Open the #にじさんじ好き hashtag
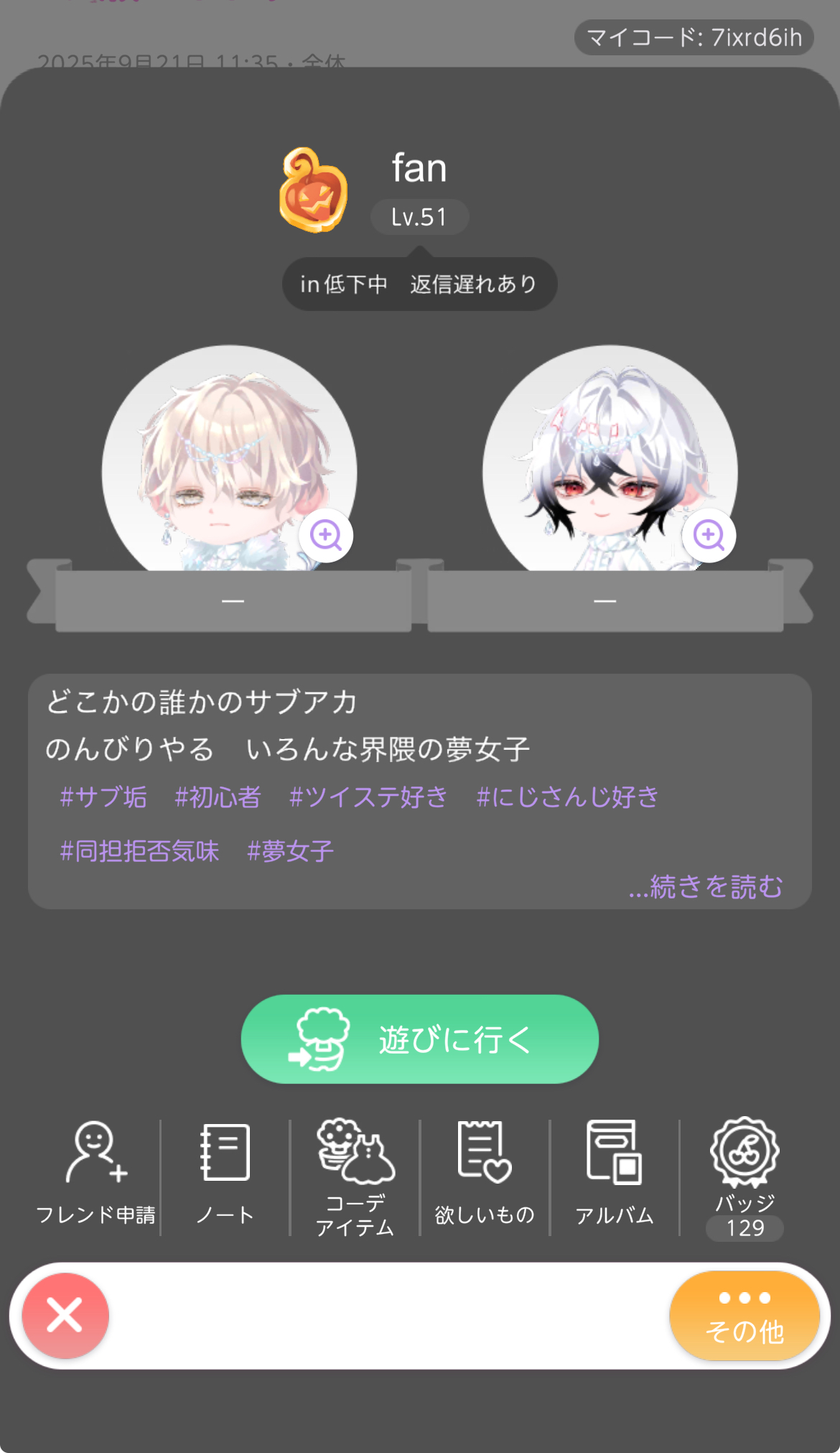Viewport: 840px width, 1453px height. (567, 797)
